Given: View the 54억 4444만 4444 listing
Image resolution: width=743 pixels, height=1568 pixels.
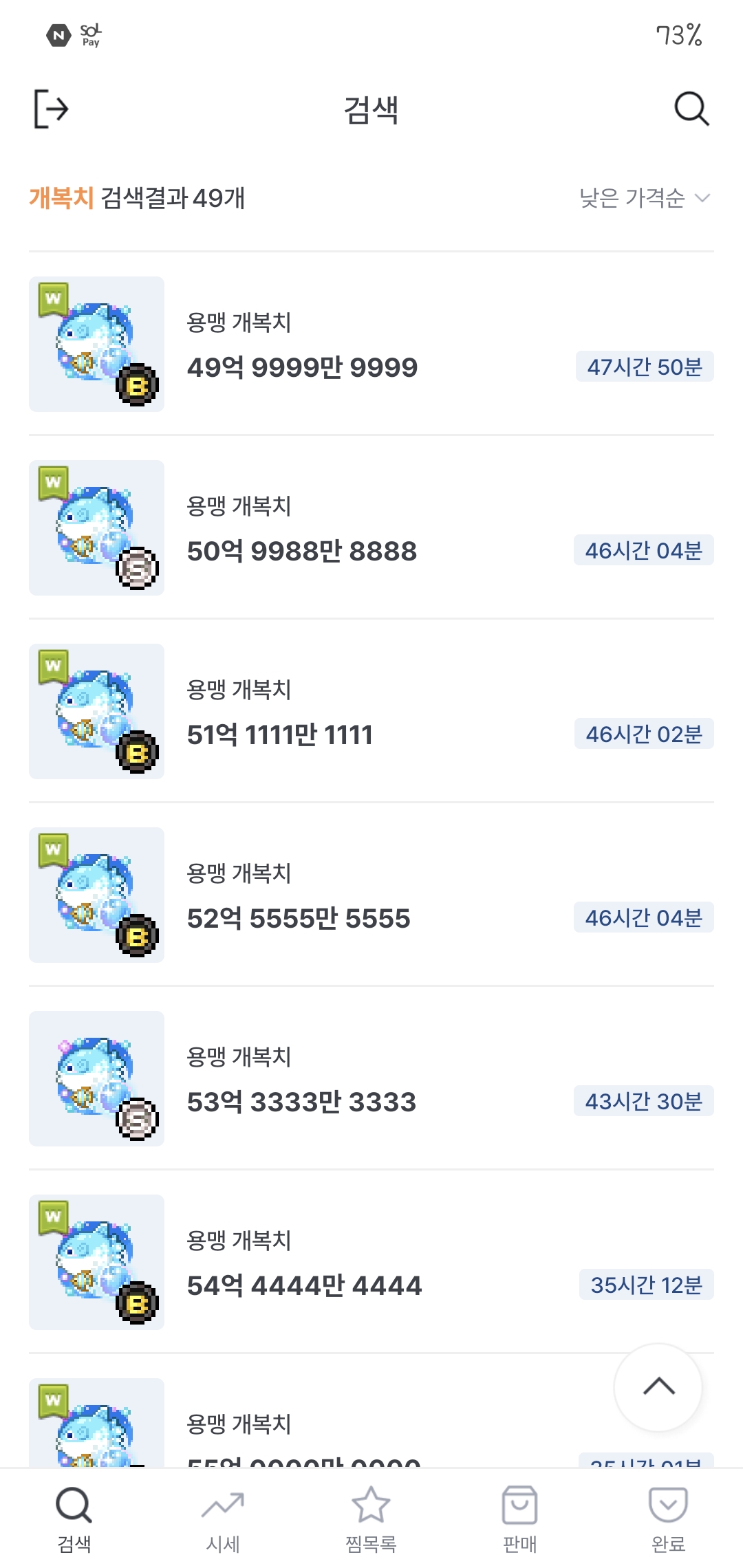Looking at the screenshot, I should coord(371,1262).
